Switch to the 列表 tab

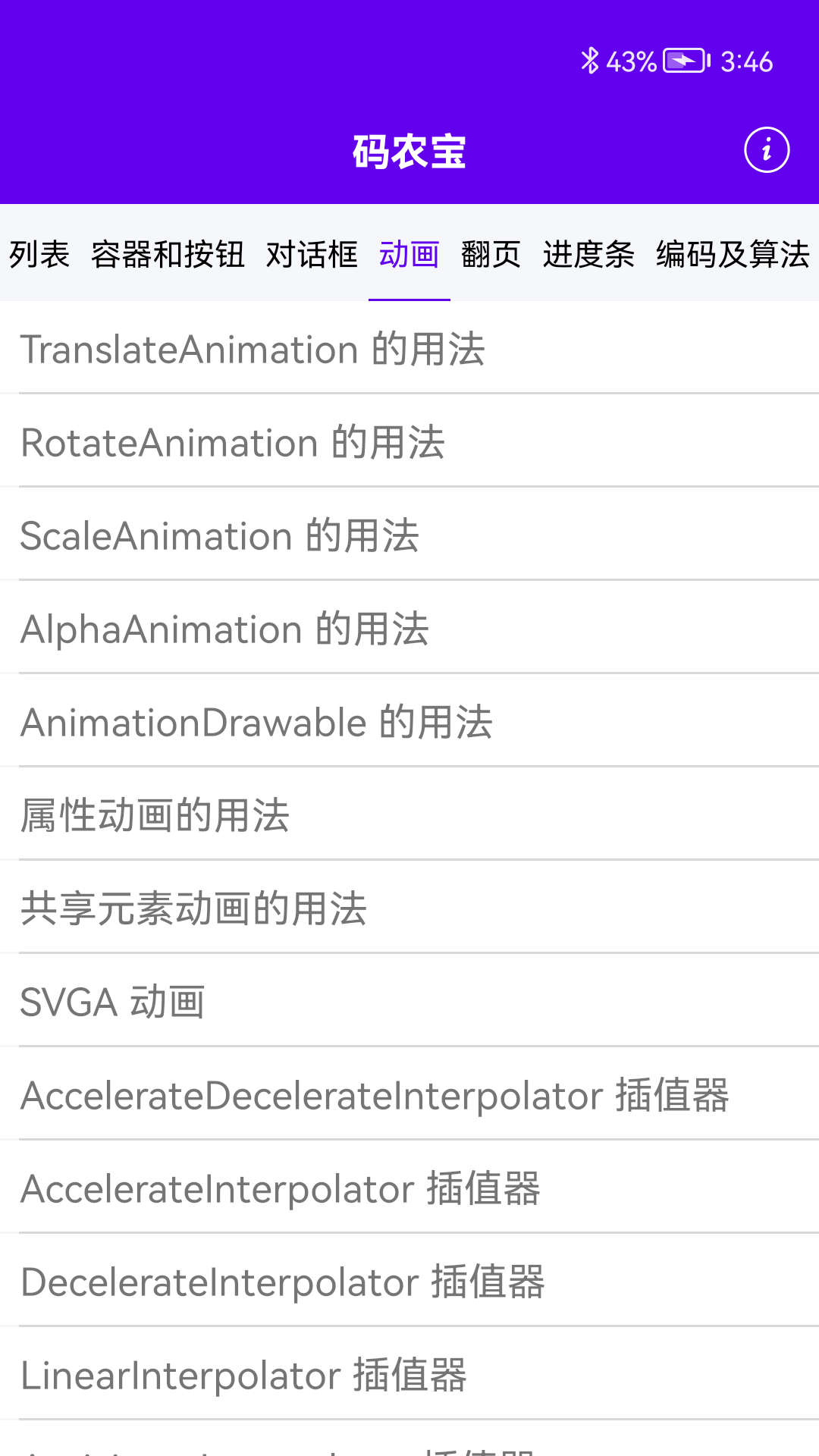click(39, 254)
